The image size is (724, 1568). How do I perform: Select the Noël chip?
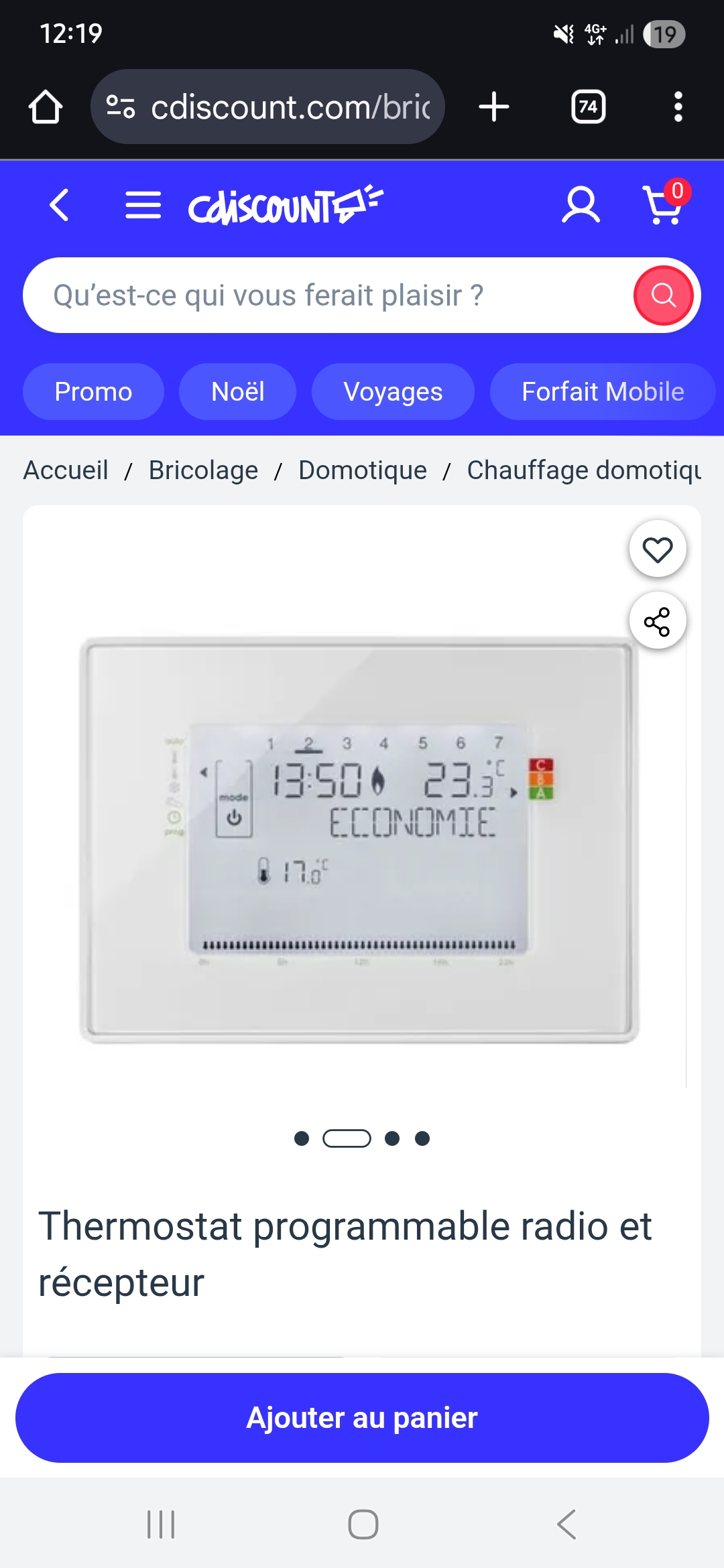pos(237,392)
